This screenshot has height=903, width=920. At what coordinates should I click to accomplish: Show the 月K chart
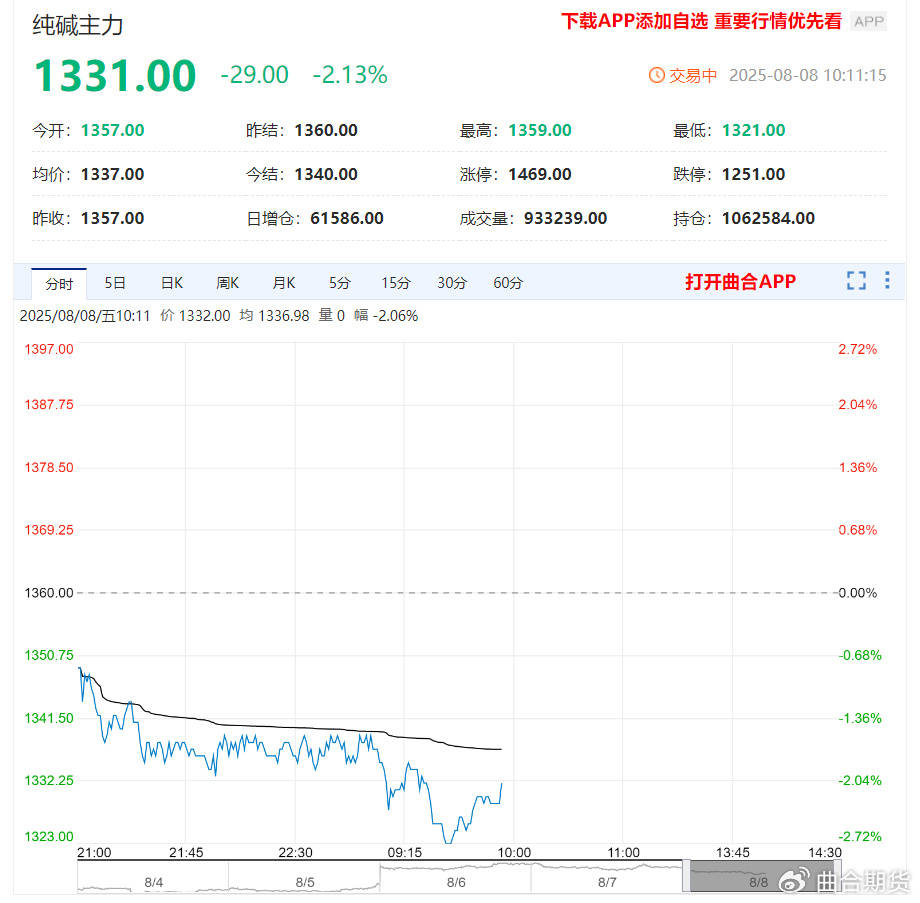[284, 283]
